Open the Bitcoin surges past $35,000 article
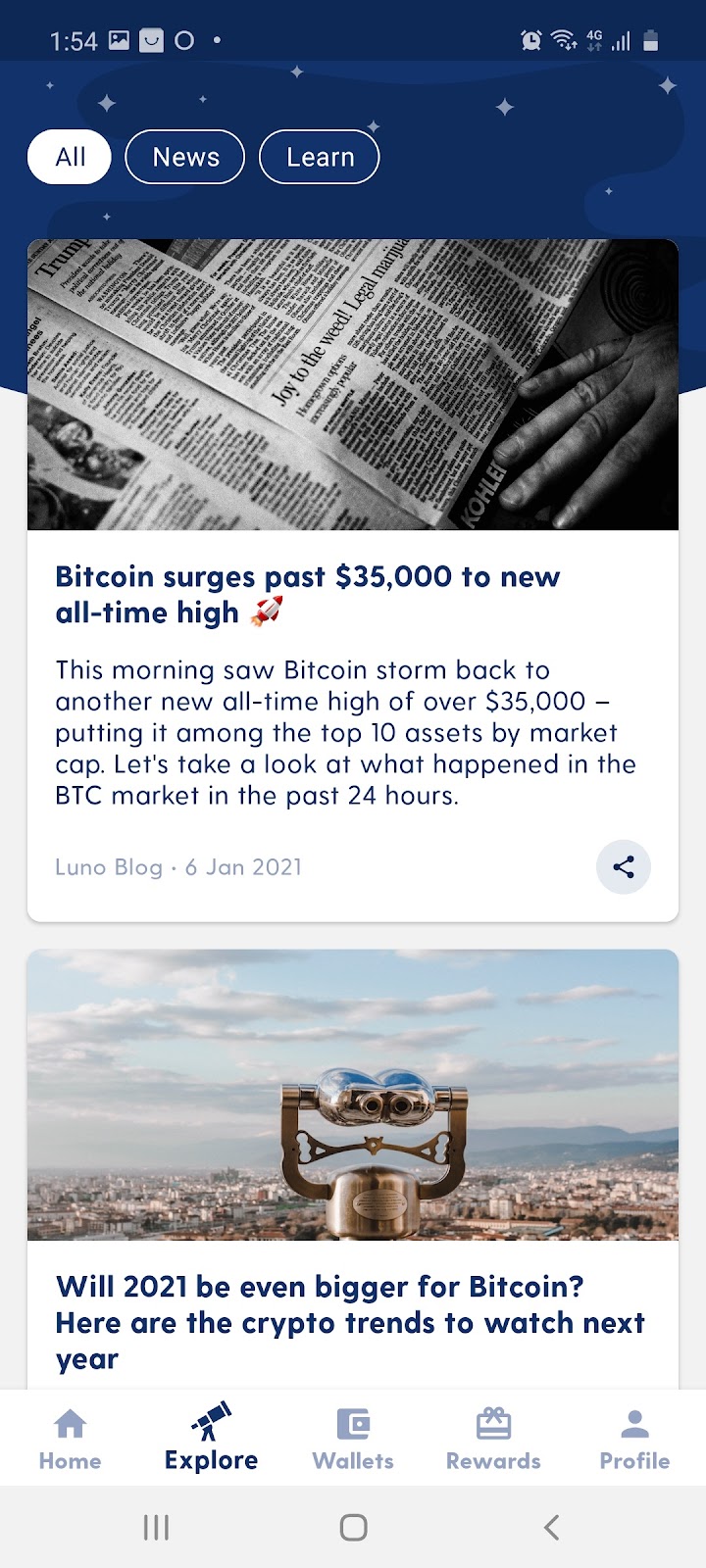 (x=307, y=594)
